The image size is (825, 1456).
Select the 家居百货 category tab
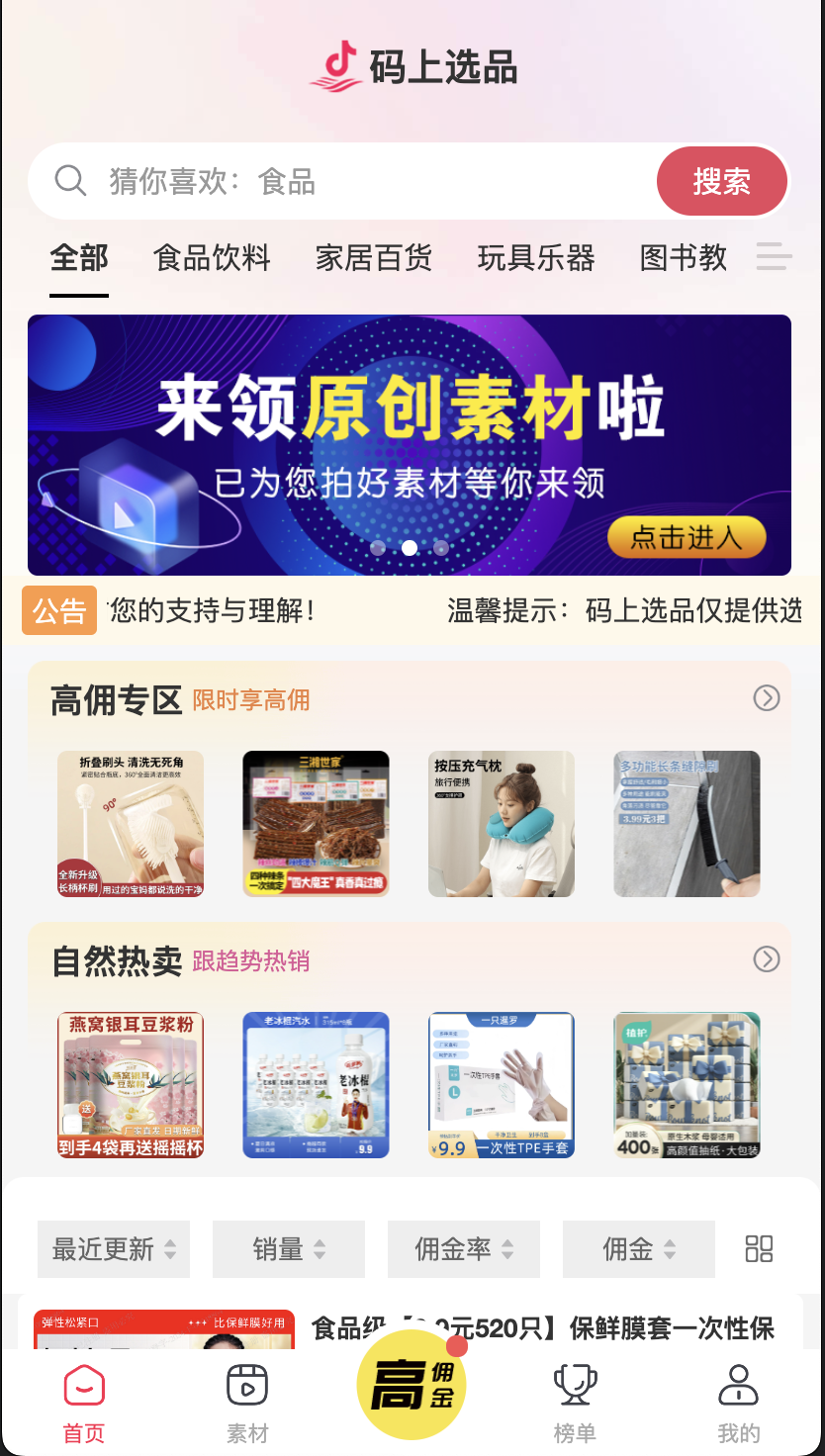[x=374, y=258]
